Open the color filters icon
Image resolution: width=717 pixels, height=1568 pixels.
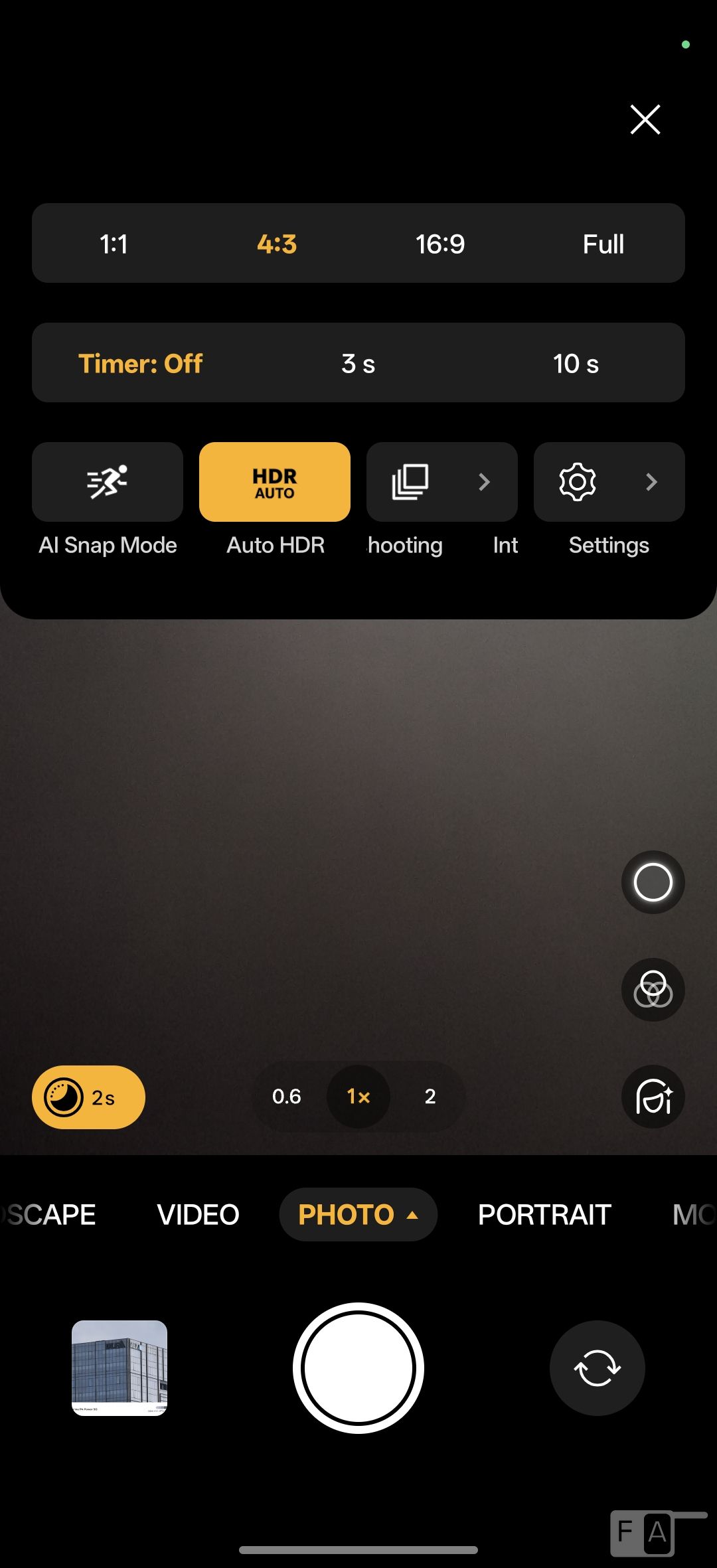tap(653, 990)
